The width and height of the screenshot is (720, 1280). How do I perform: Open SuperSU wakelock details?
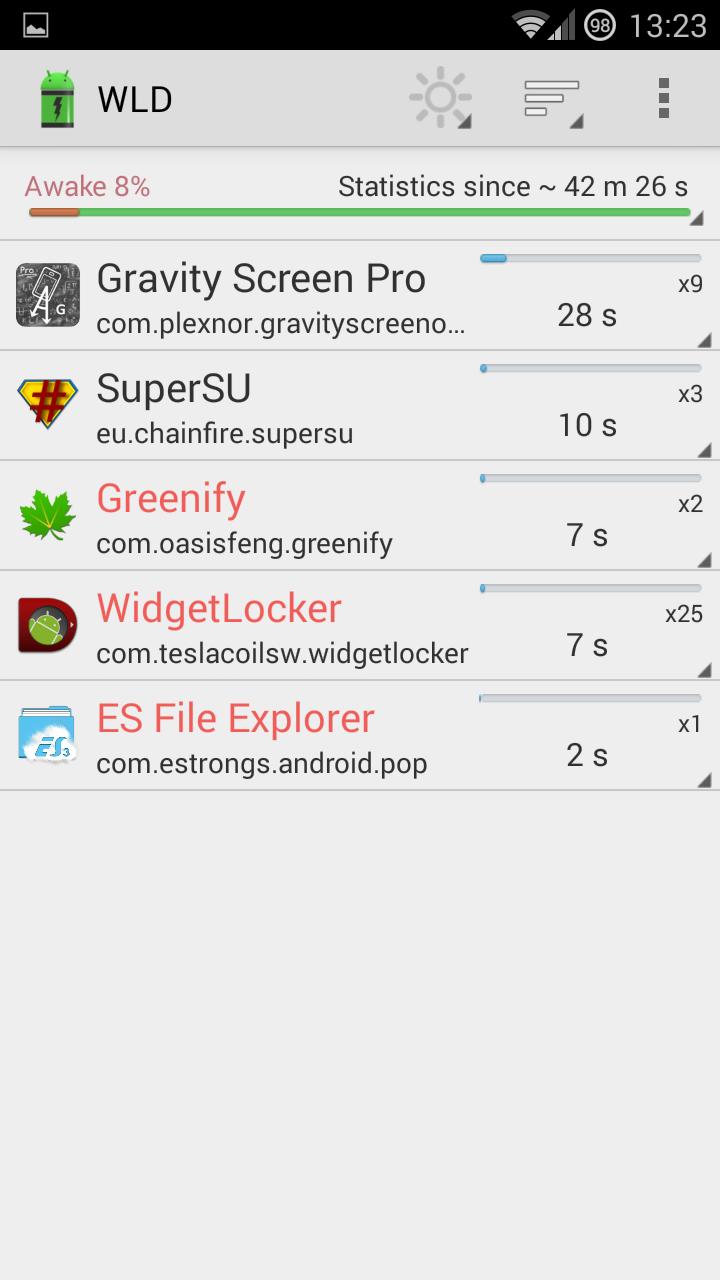click(360, 406)
